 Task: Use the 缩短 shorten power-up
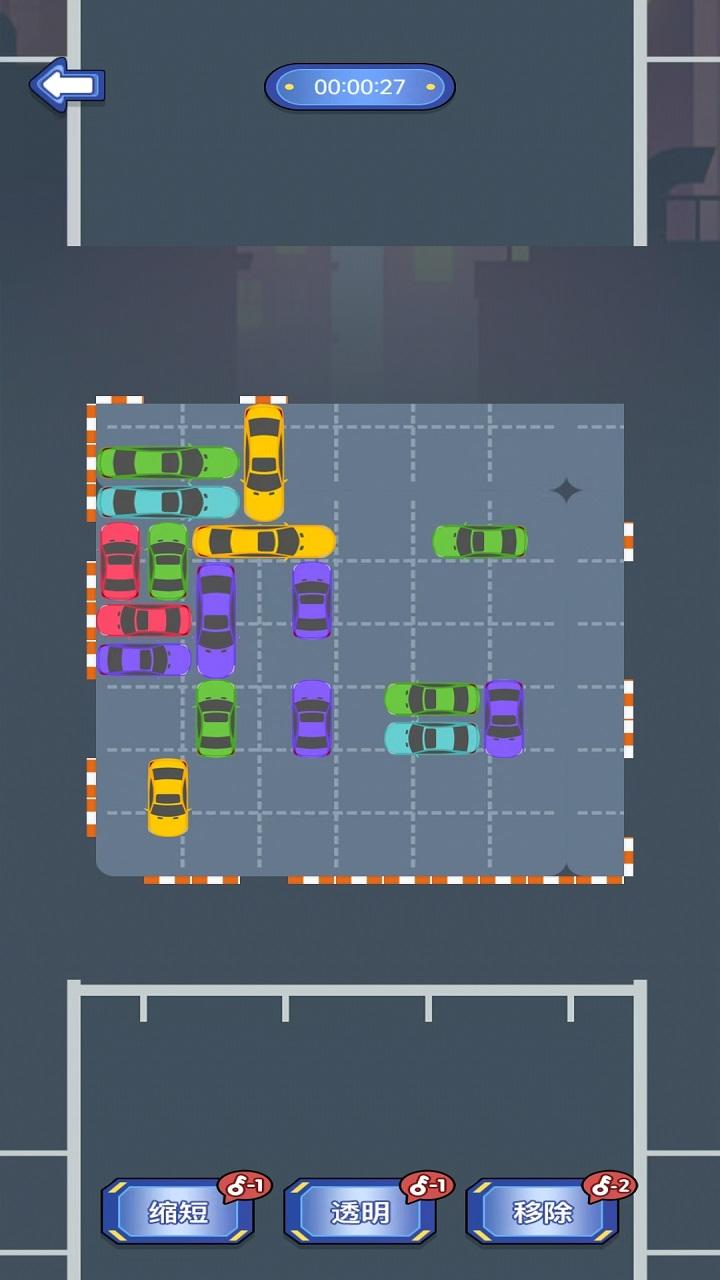pyautogui.click(x=178, y=1212)
